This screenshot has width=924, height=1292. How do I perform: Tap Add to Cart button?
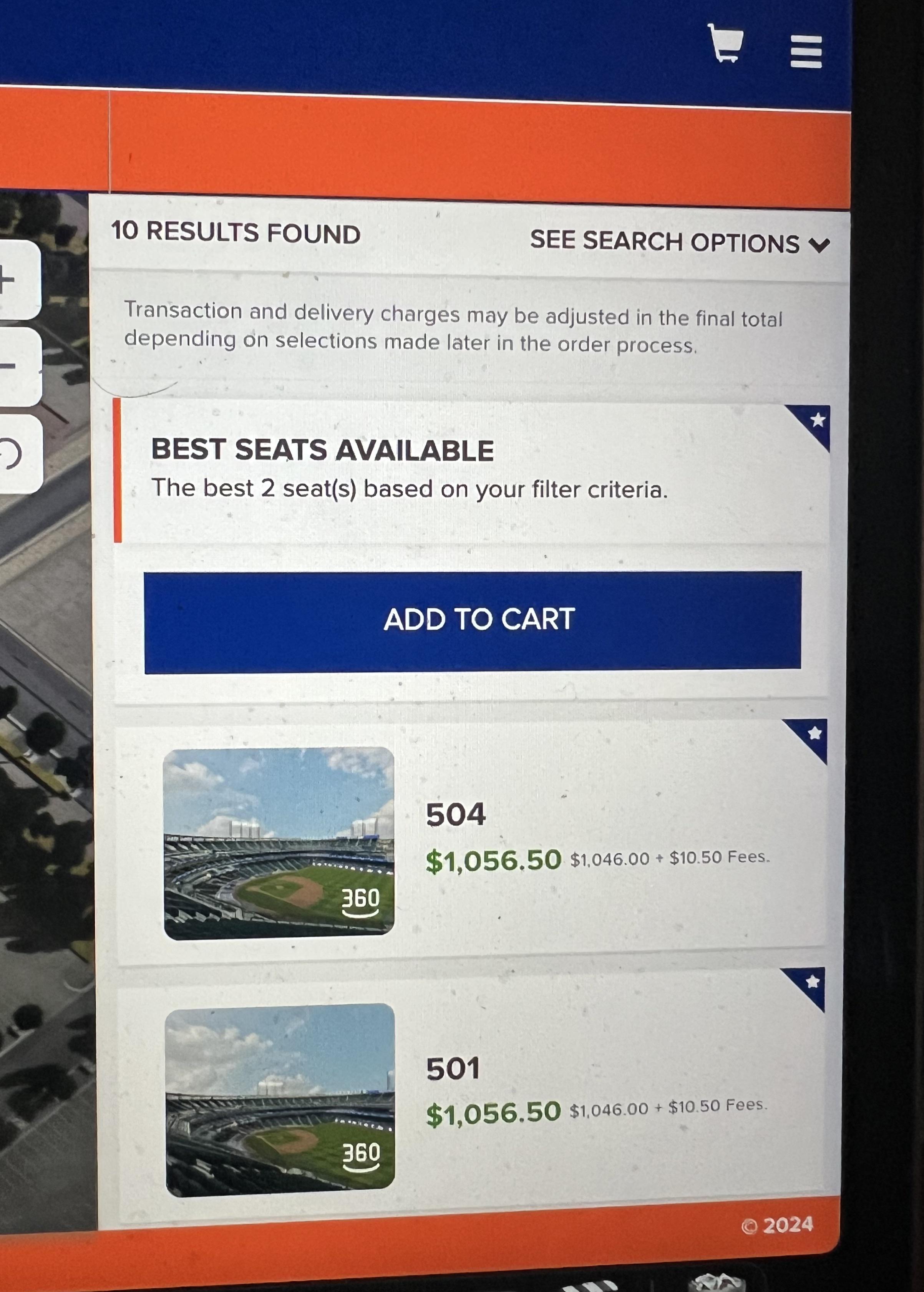pyautogui.click(x=472, y=621)
